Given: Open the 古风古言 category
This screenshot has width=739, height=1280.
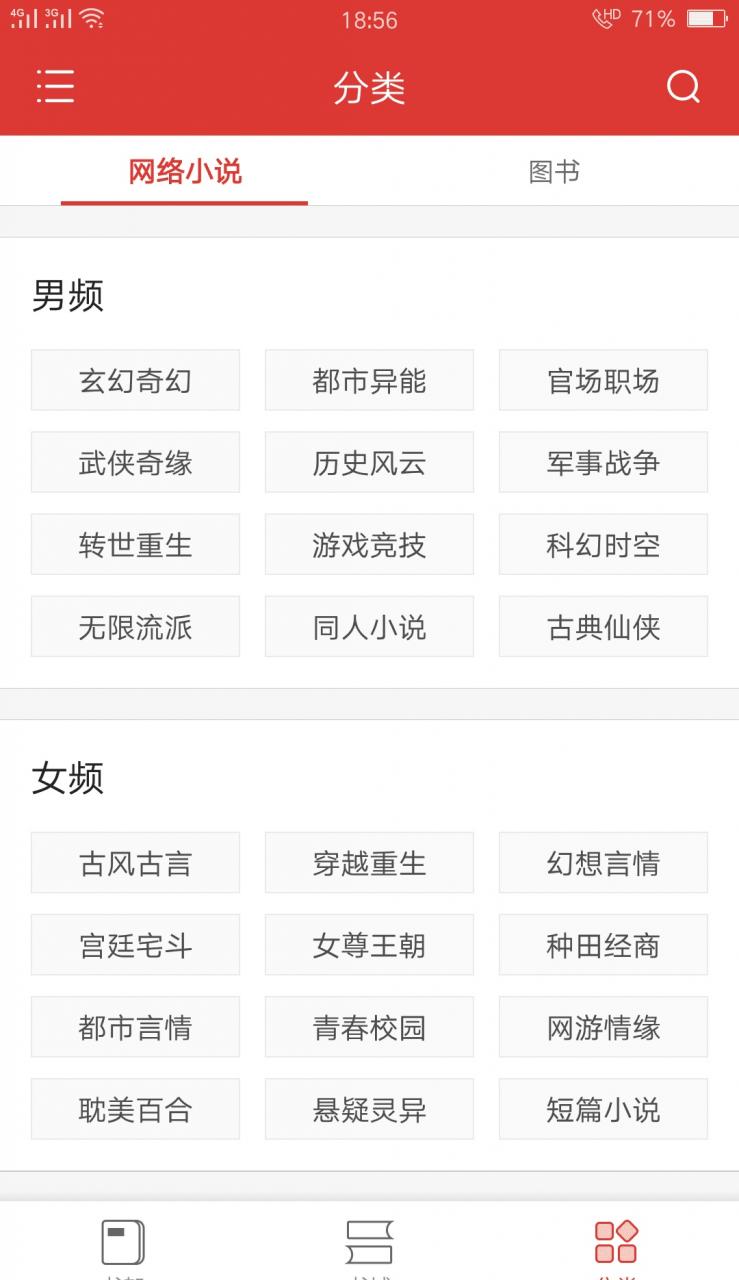Looking at the screenshot, I should tap(135, 863).
